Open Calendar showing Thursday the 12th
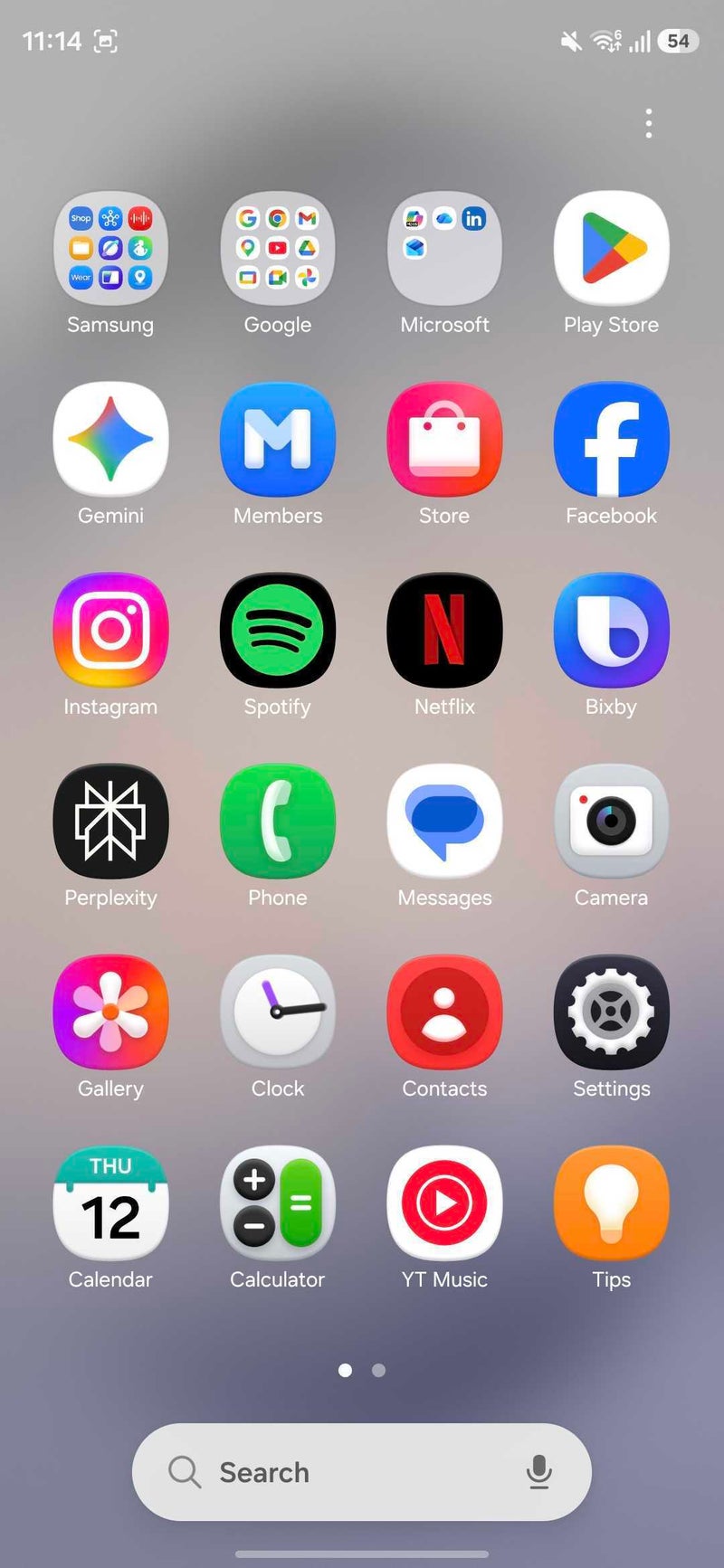This screenshot has height=1568, width=724. 110,1203
